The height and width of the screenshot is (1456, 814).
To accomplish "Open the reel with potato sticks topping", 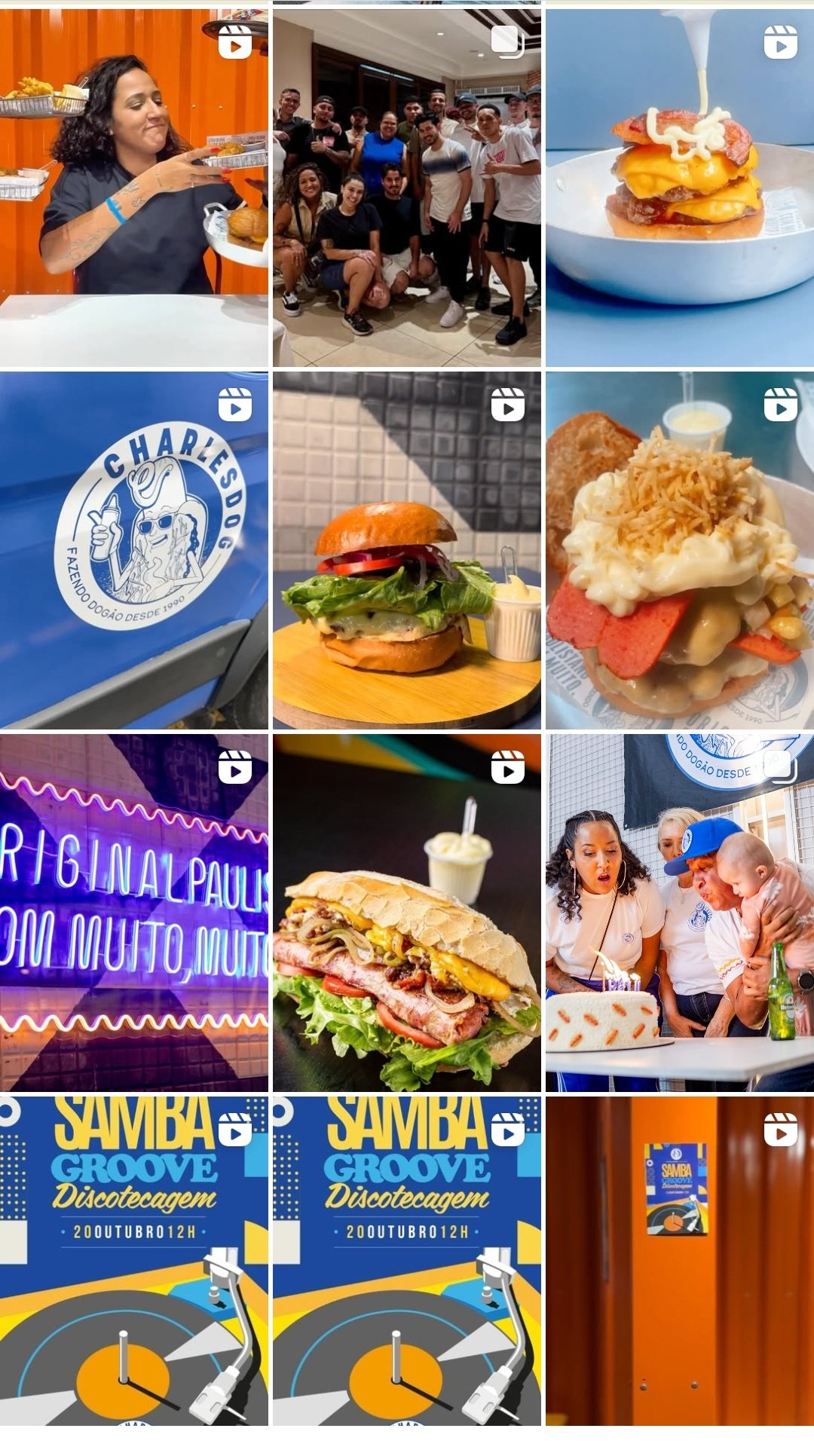I will (680, 550).
